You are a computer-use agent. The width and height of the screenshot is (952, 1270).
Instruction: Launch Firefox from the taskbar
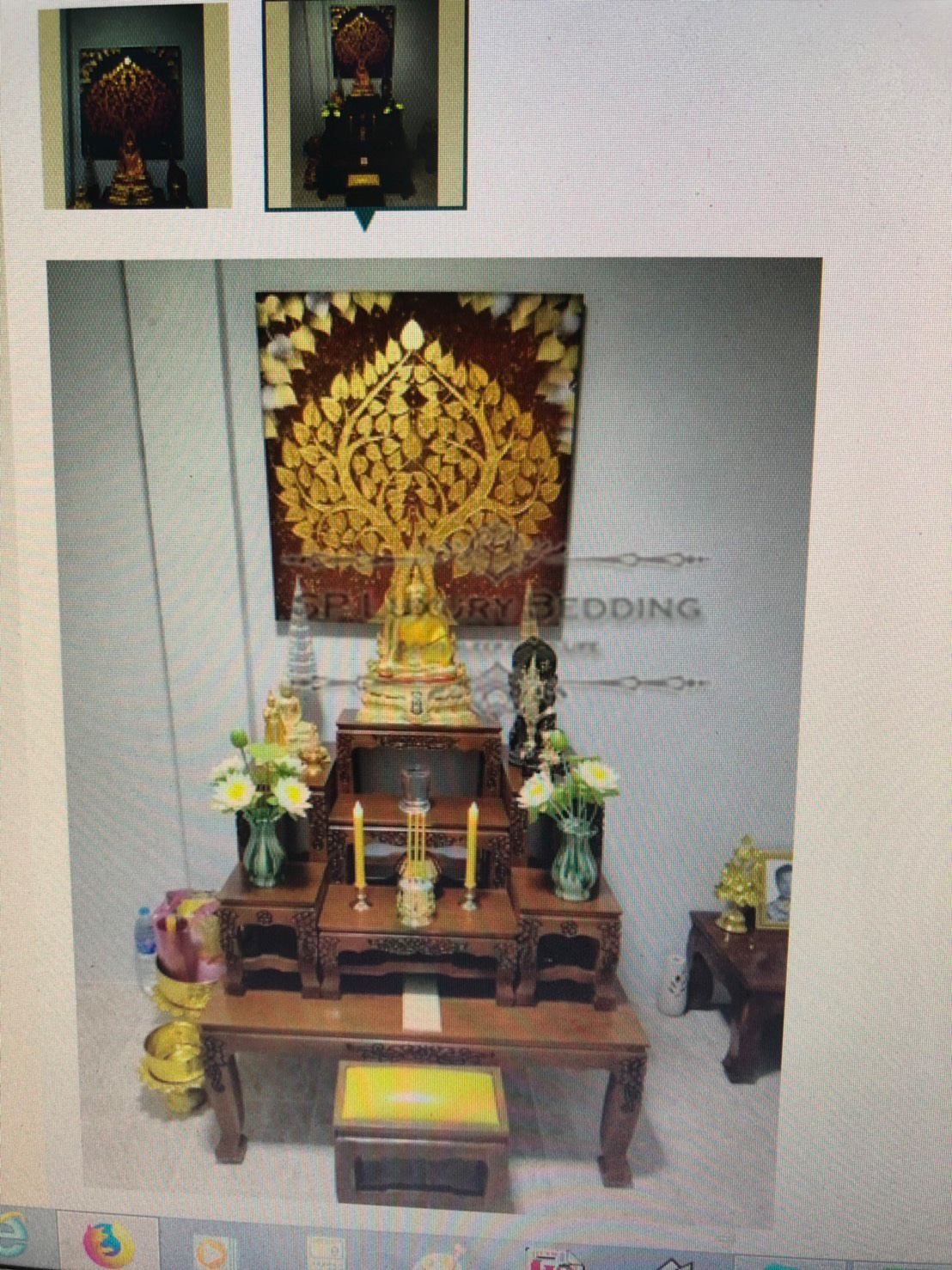tap(107, 1244)
